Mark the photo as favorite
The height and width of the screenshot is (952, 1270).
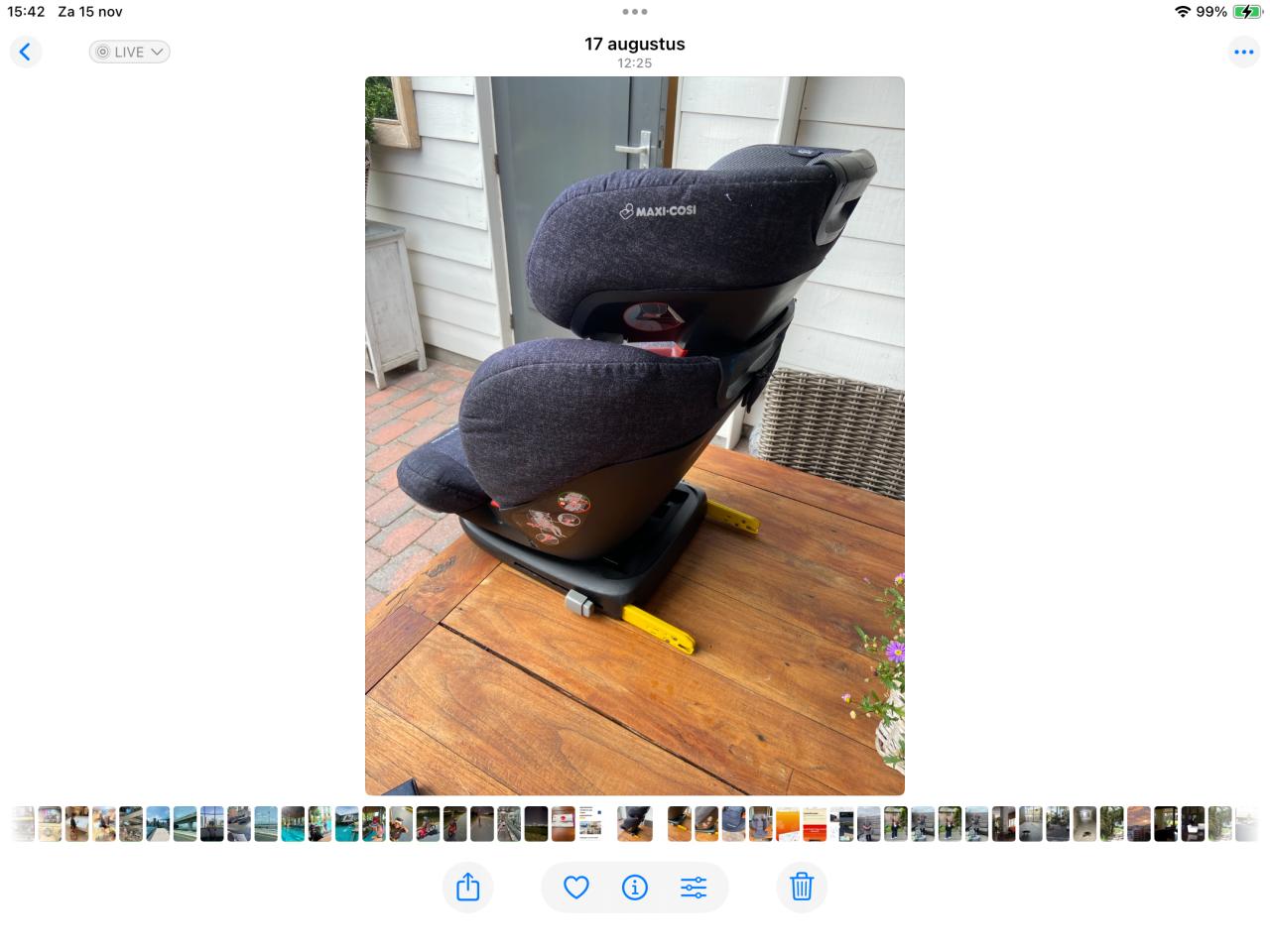click(x=576, y=887)
